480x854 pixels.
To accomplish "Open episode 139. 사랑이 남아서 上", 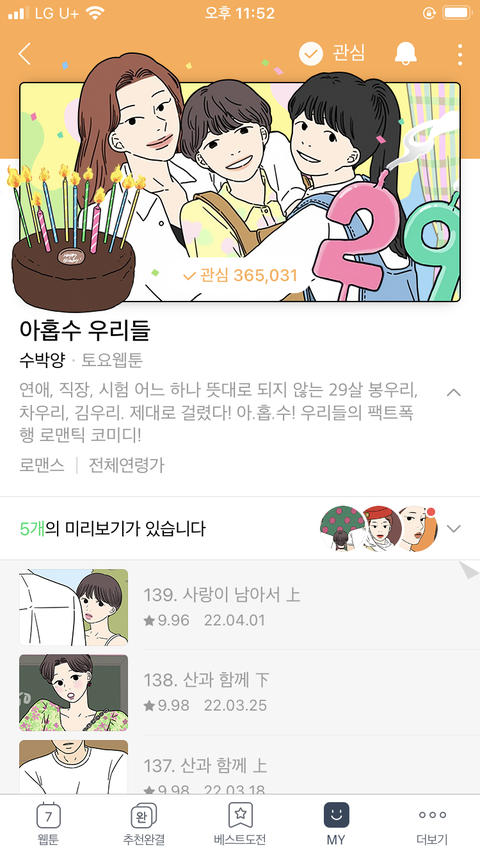I will 240,607.
